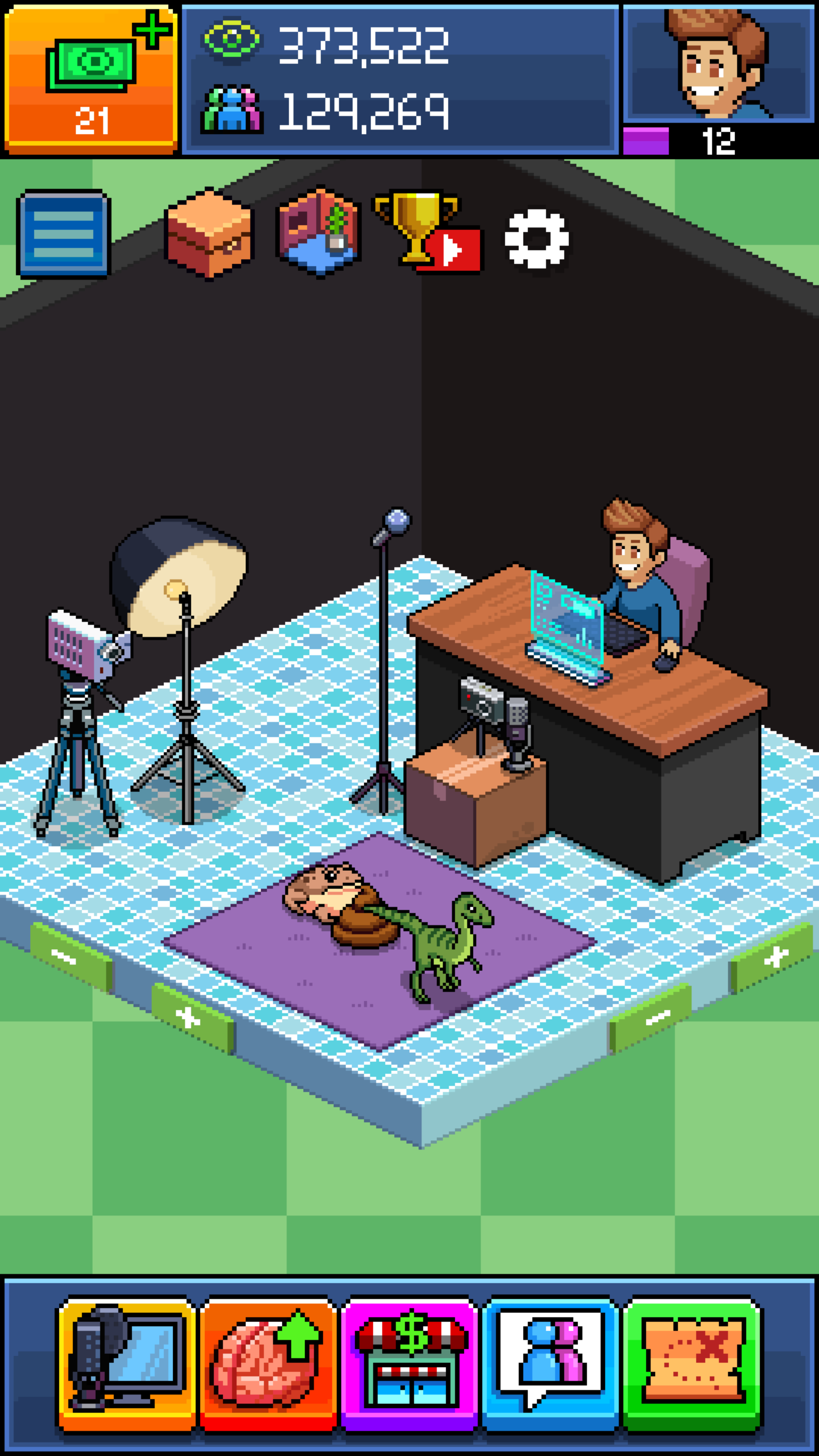
Task: Open the video recording equipment tab
Action: coord(126,1364)
